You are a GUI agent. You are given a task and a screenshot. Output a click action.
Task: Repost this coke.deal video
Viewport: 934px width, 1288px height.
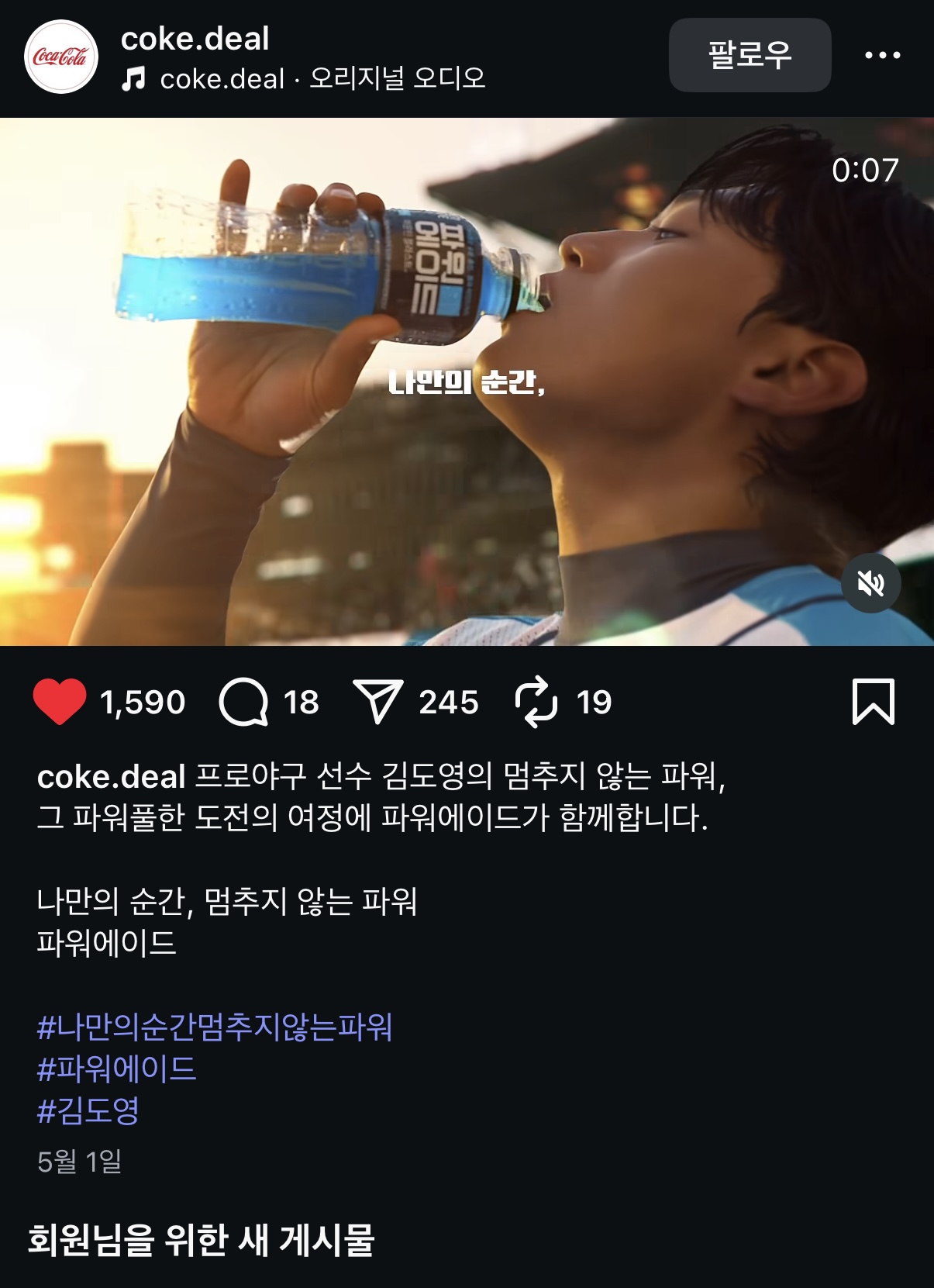point(536,702)
